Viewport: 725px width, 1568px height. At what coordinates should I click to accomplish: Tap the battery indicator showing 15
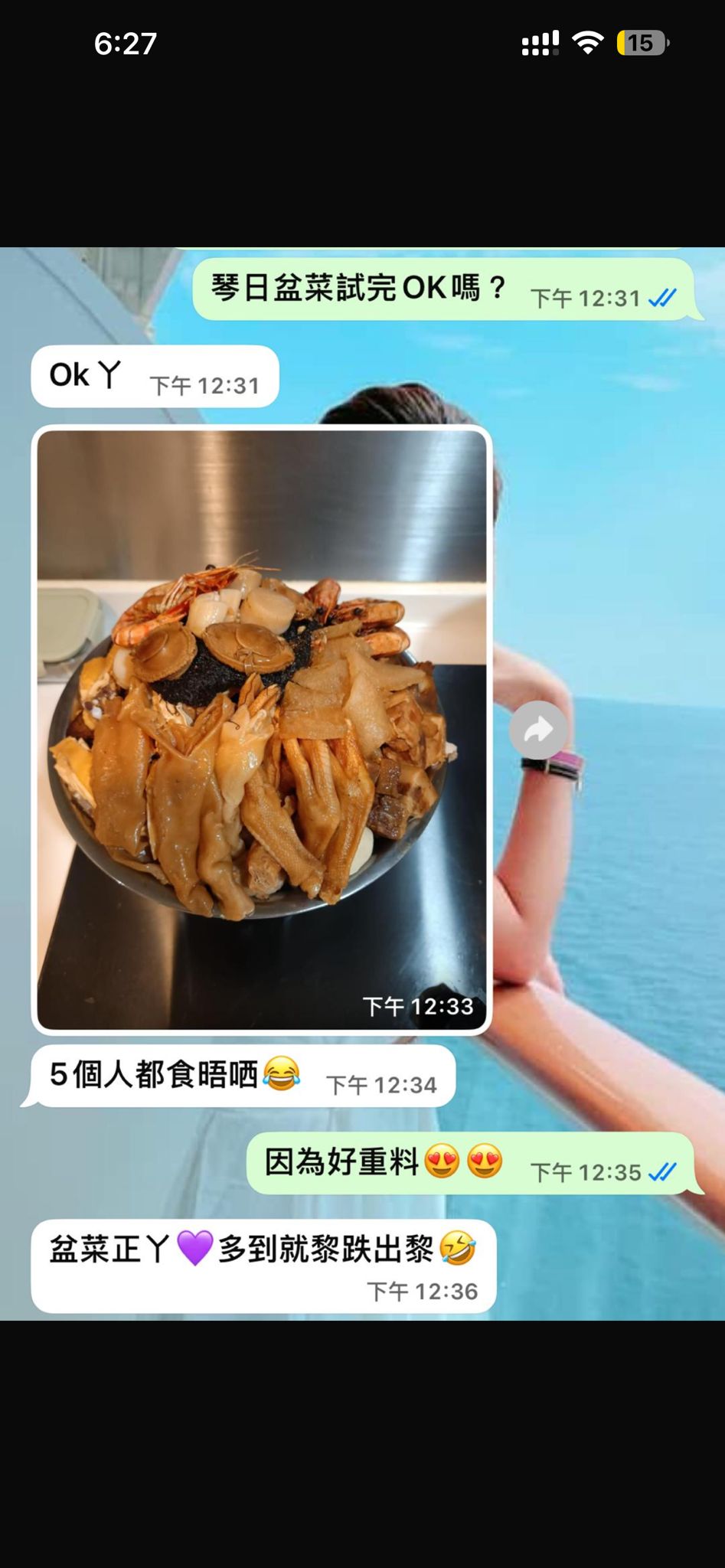640,44
